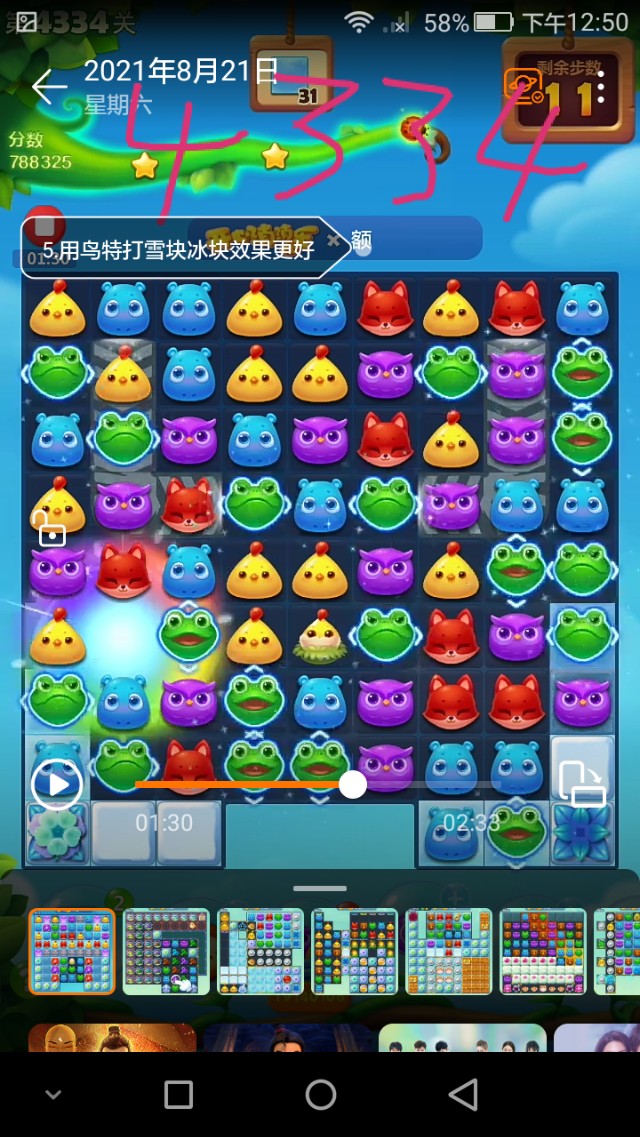Open recent apps with the square button
The image size is (640, 1137).
click(x=178, y=1094)
